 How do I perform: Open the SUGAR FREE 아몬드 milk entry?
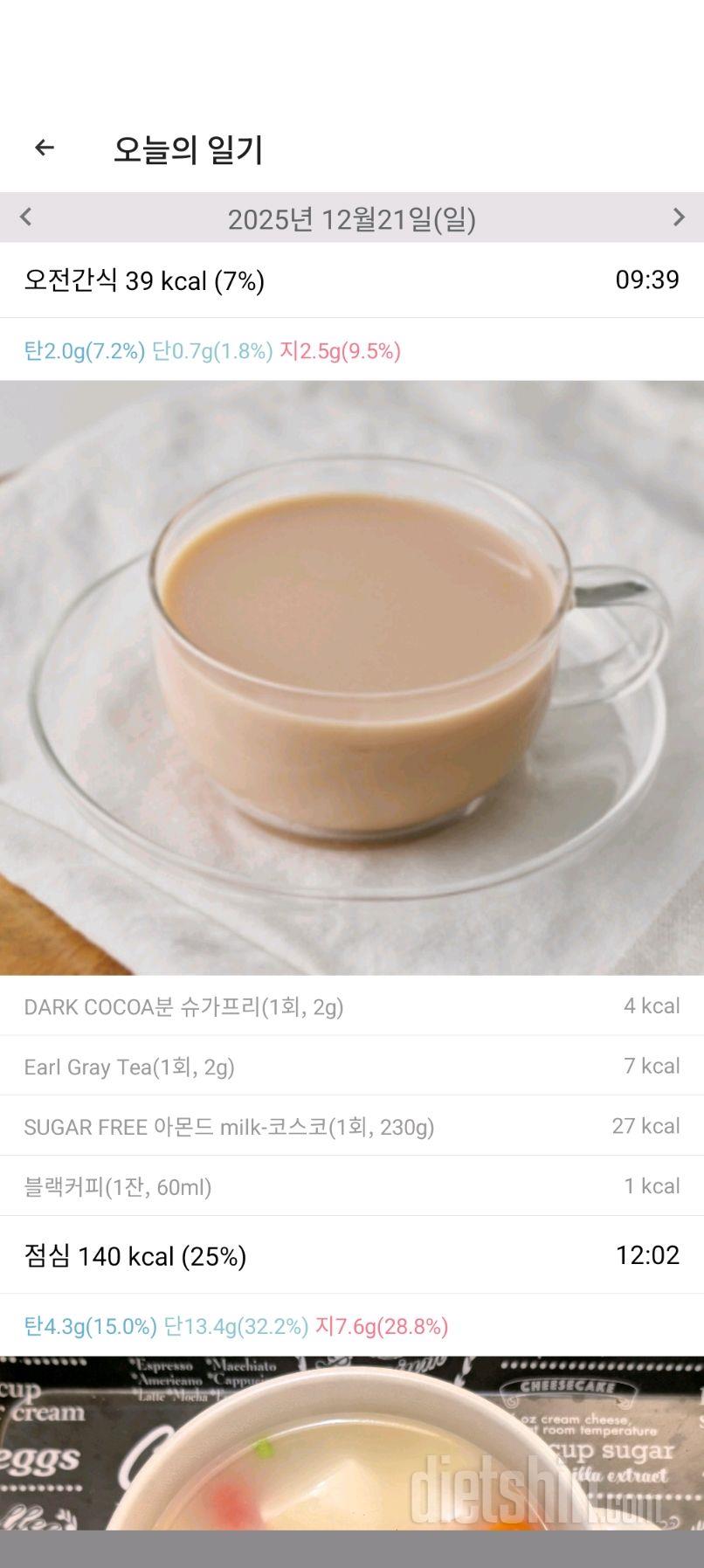(352, 1126)
